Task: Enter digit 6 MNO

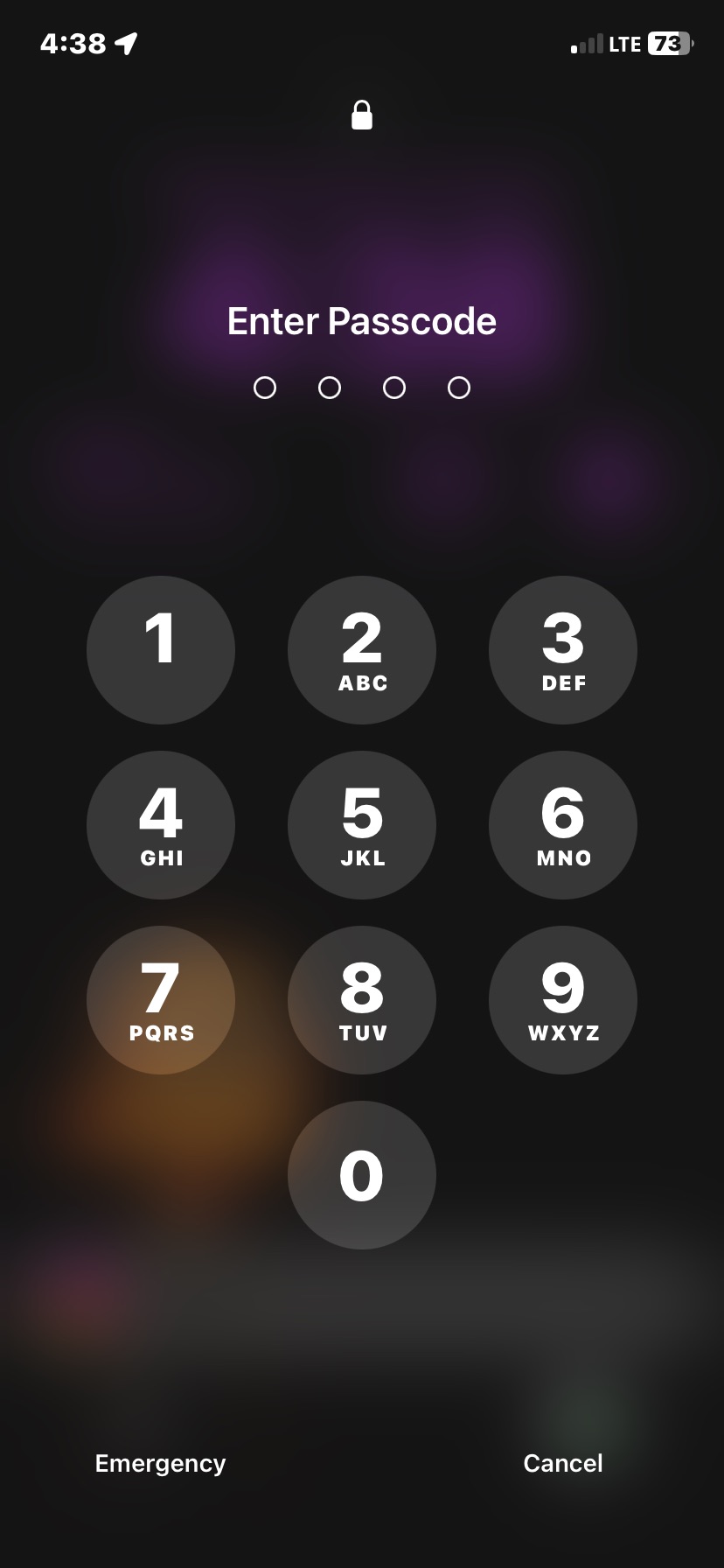Action: tap(563, 825)
